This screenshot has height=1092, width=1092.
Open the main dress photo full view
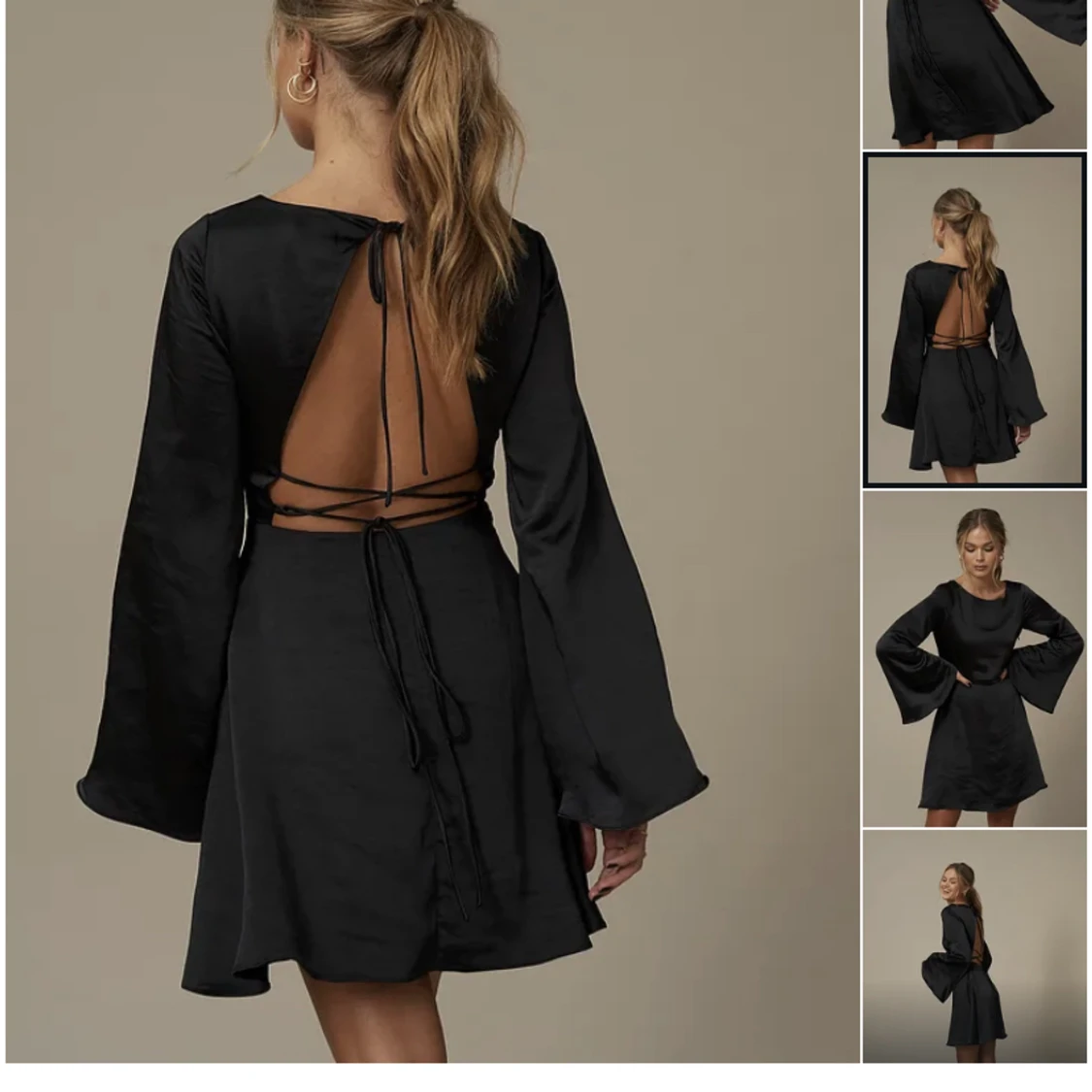point(432,534)
